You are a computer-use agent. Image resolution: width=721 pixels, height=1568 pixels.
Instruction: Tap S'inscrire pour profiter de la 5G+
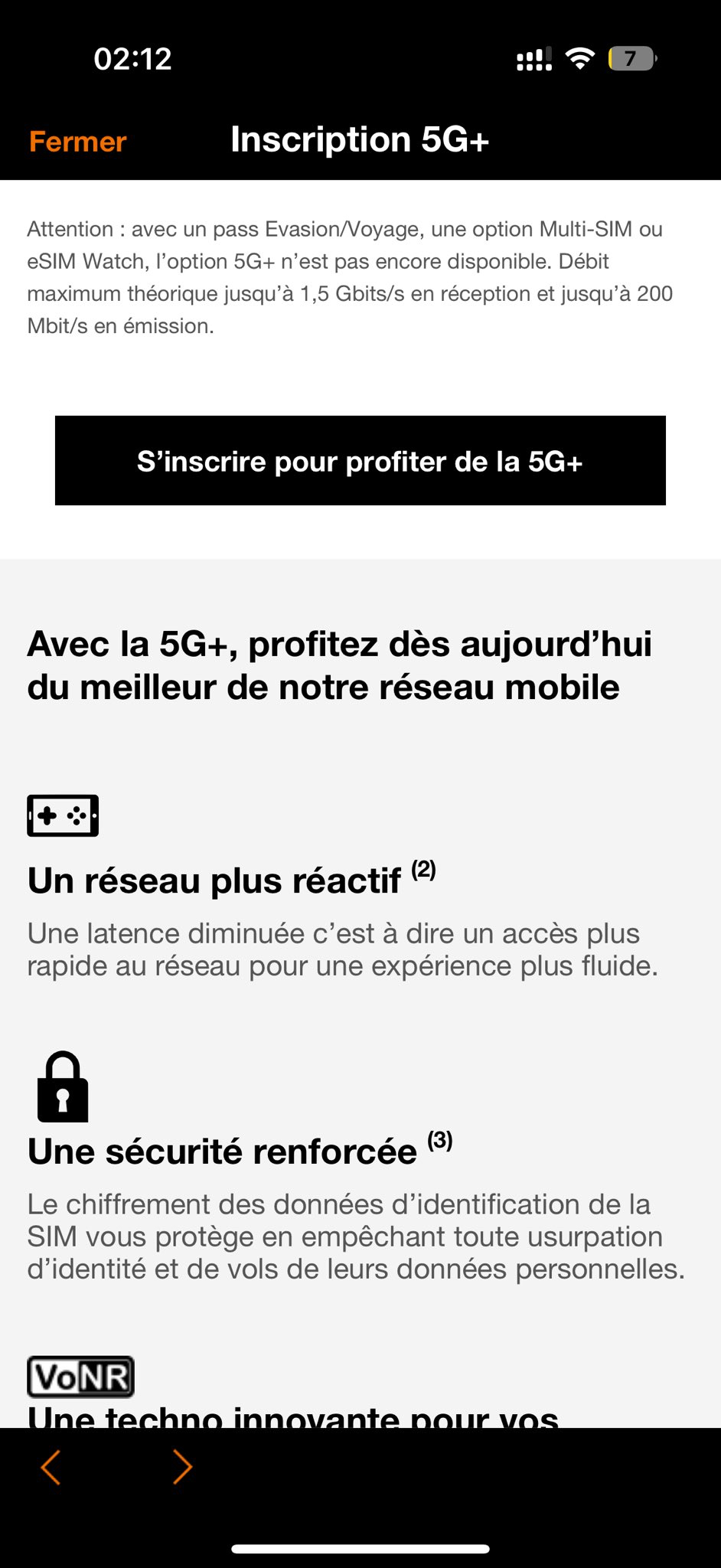click(x=360, y=461)
